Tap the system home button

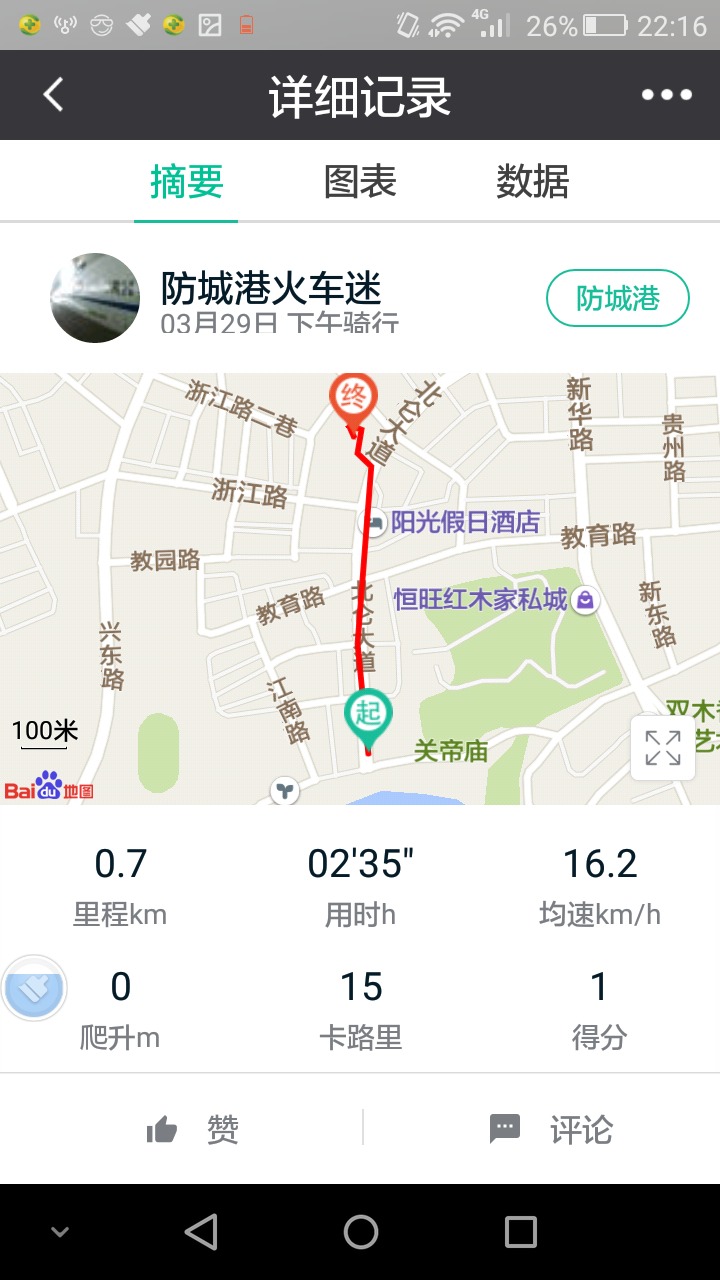click(x=360, y=1232)
